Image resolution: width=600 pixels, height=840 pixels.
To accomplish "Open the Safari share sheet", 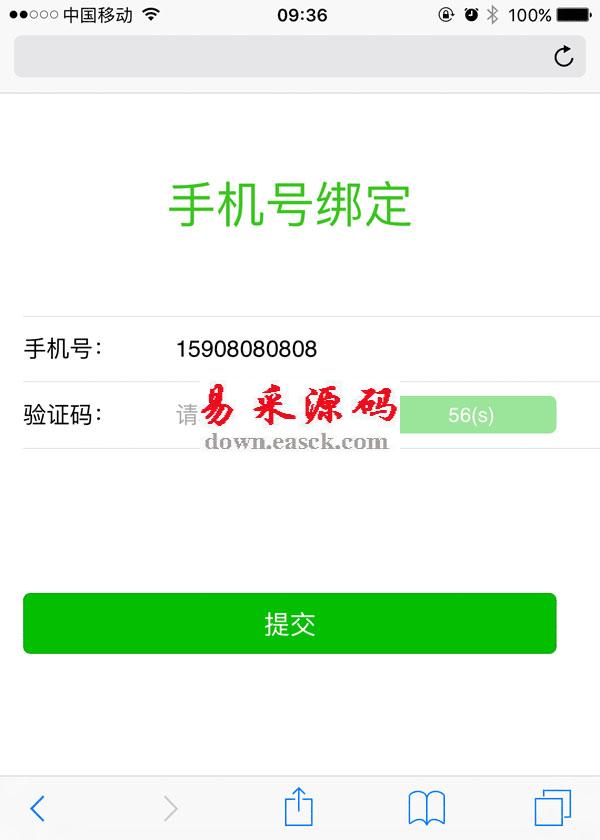I will coord(299,806).
